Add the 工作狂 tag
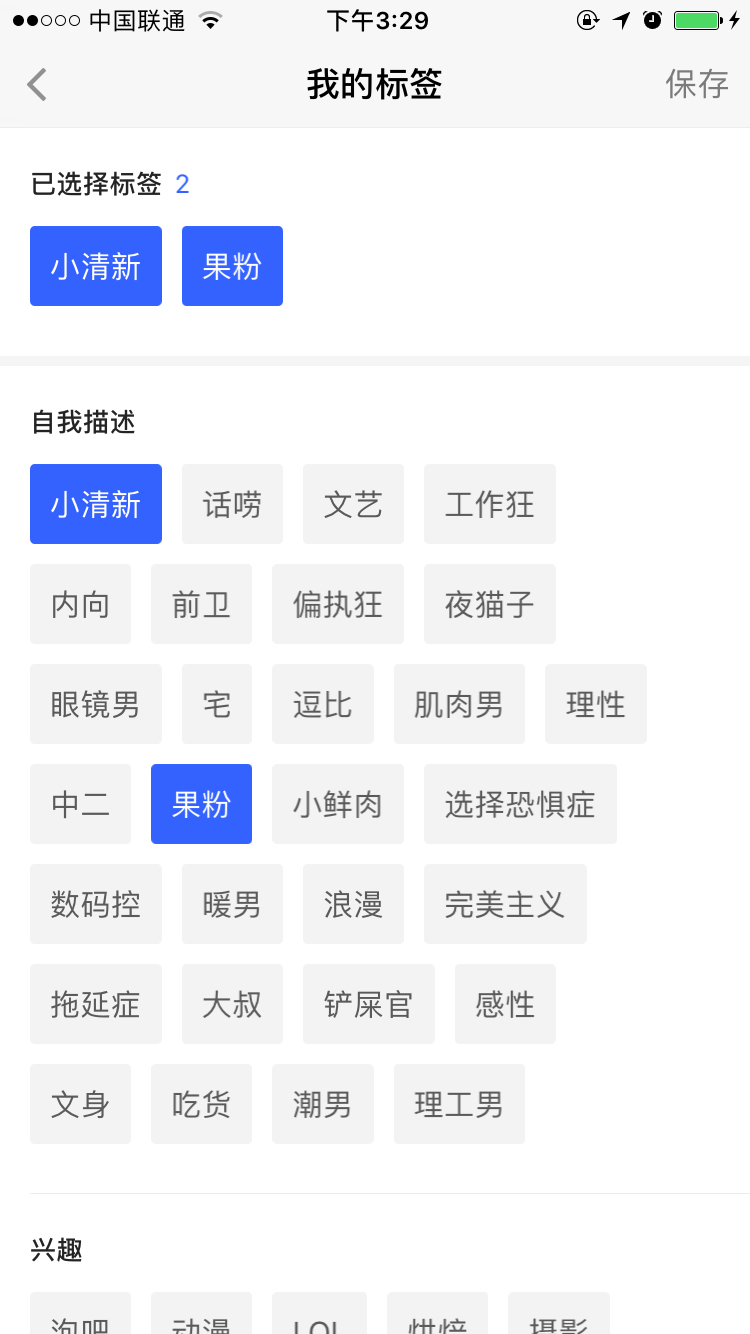 click(490, 504)
